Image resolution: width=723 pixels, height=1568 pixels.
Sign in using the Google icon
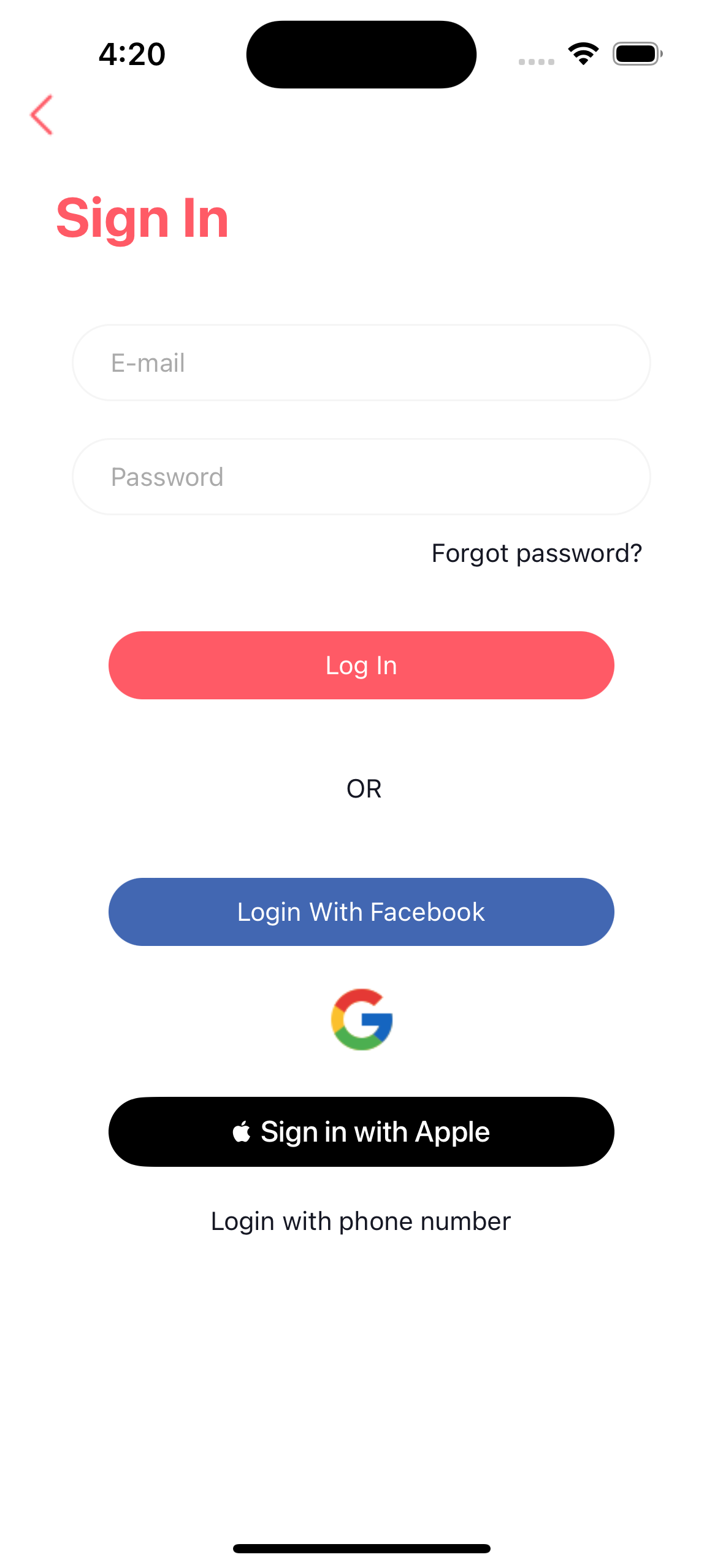pyautogui.click(x=361, y=1020)
